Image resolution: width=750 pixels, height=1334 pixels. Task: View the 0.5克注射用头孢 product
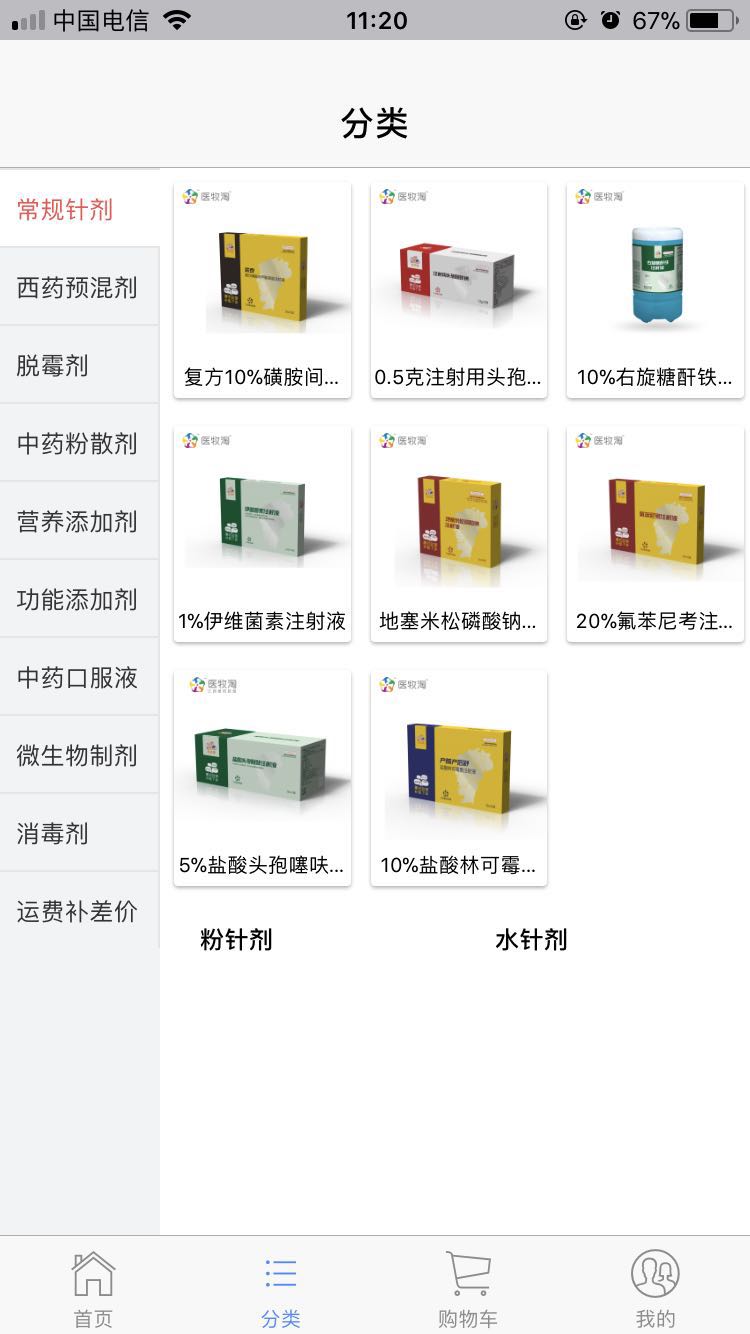point(459,290)
